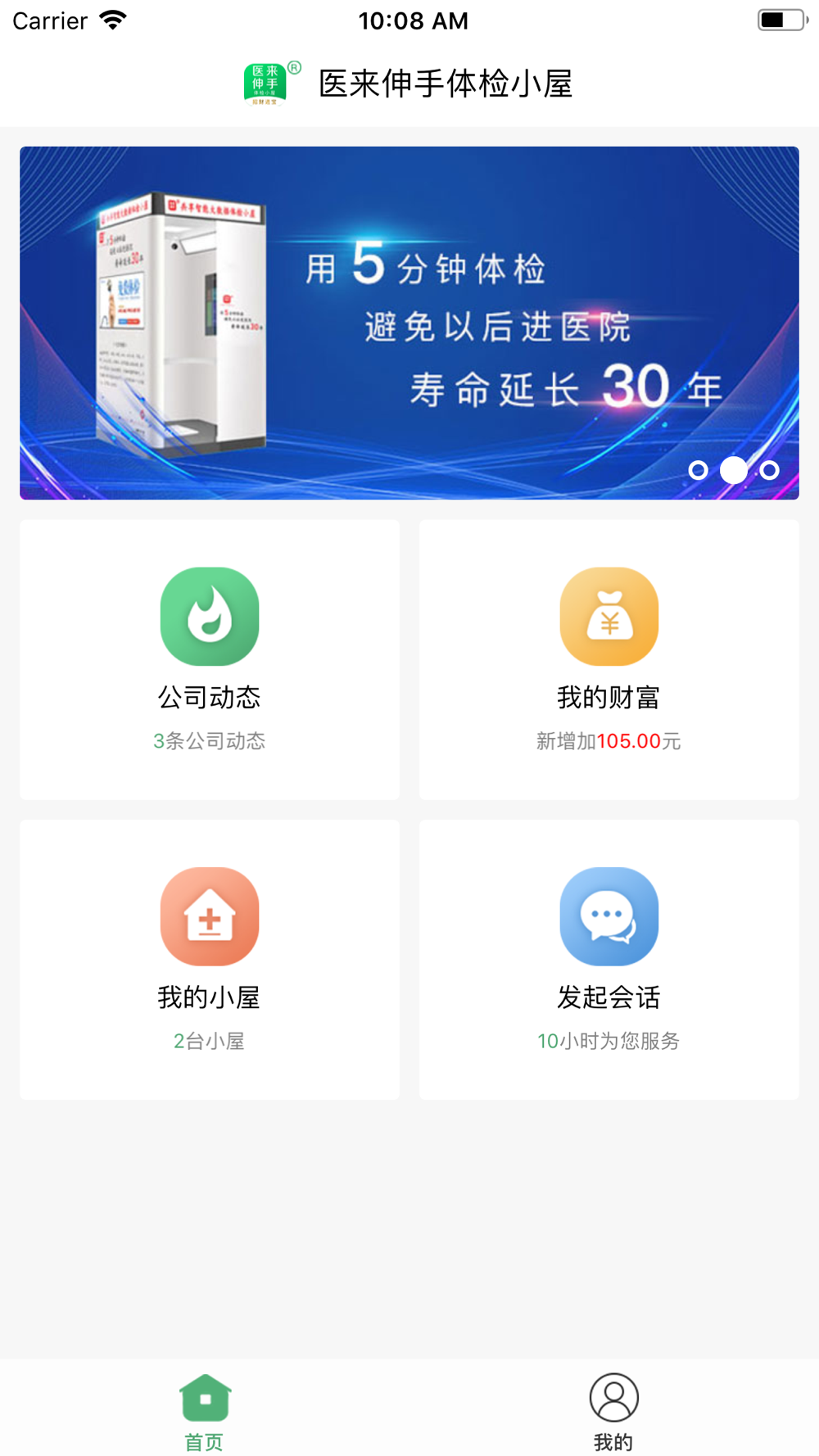Open the 我的财富 card
Viewport: 819px width, 1456px height.
pyautogui.click(x=609, y=659)
